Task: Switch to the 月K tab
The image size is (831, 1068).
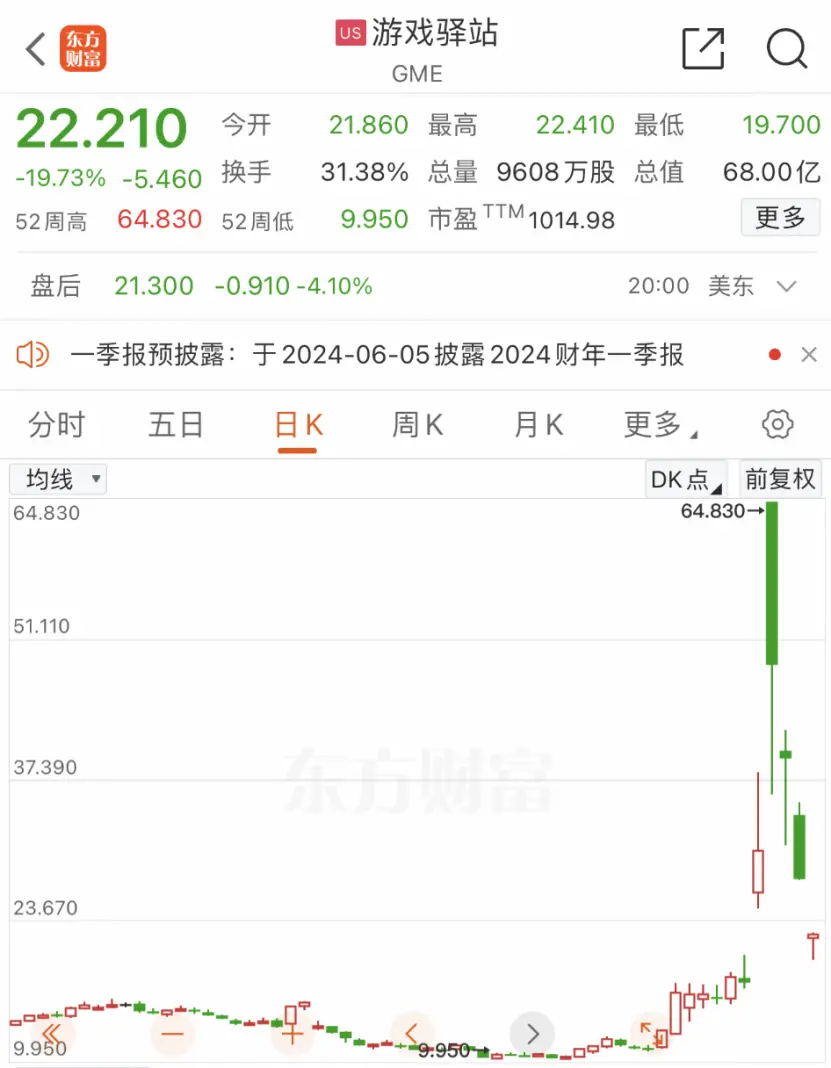Action: coord(538,424)
